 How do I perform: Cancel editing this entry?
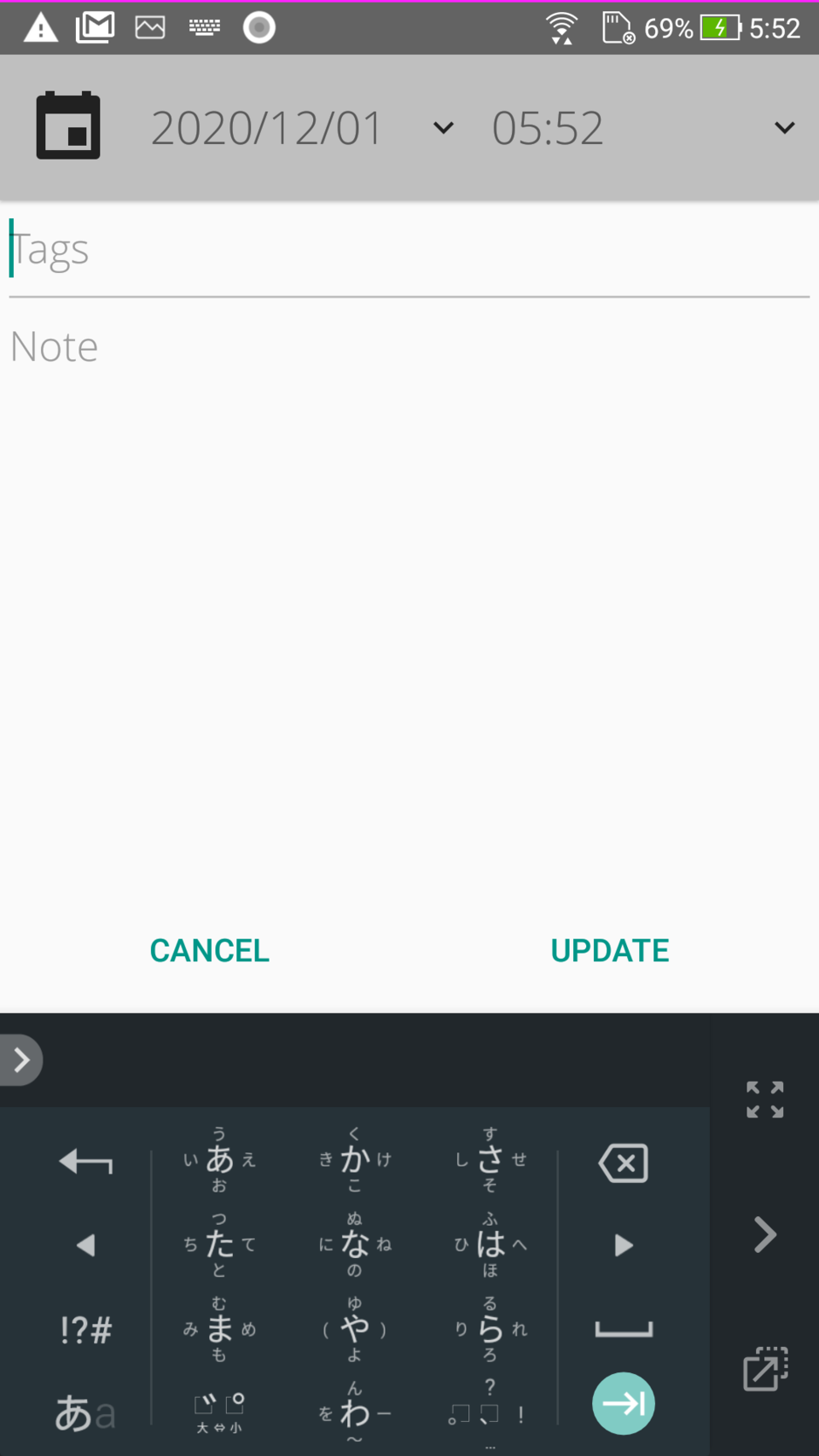point(209,950)
